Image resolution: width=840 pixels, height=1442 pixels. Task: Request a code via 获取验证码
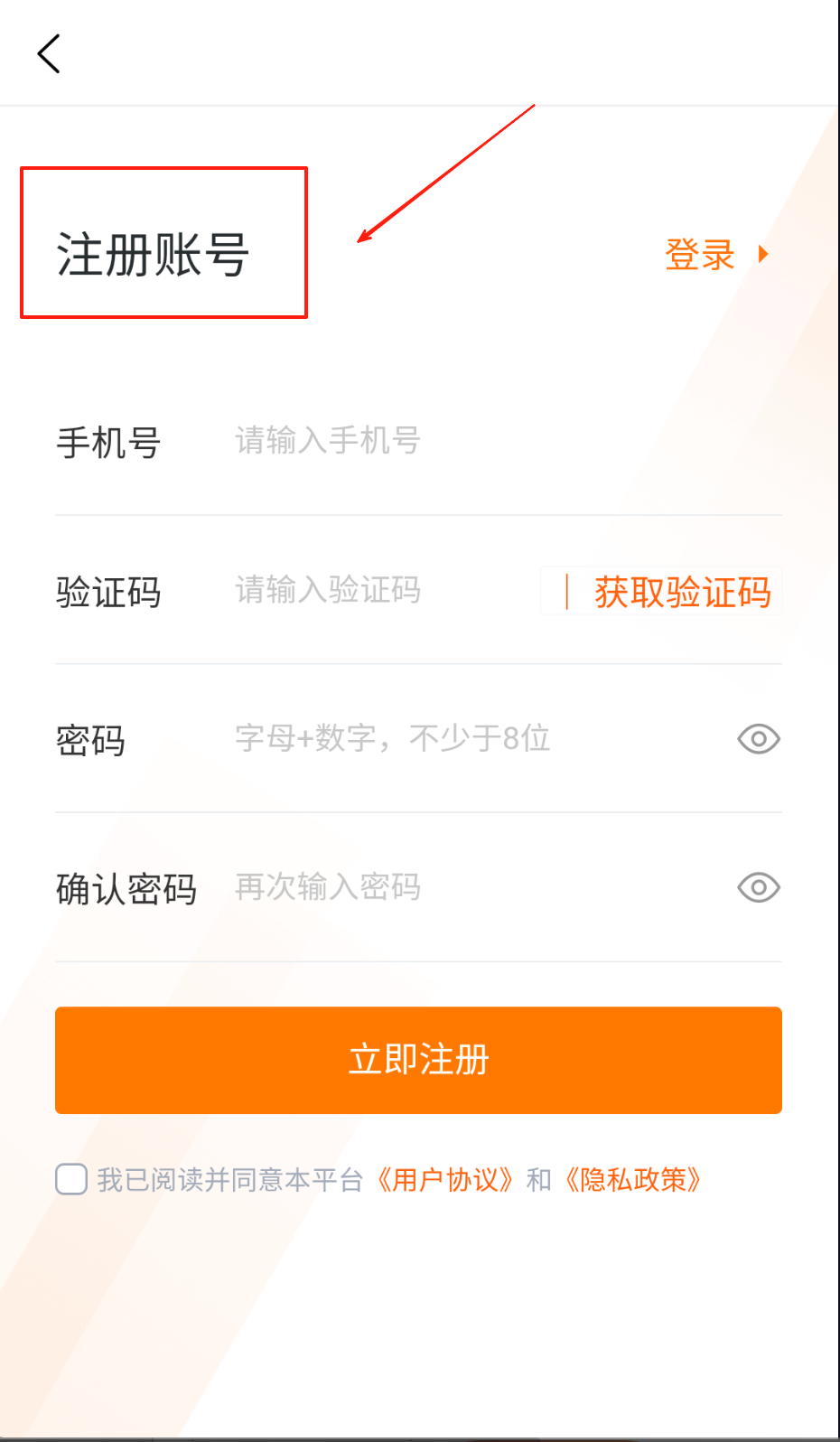pyautogui.click(x=681, y=593)
